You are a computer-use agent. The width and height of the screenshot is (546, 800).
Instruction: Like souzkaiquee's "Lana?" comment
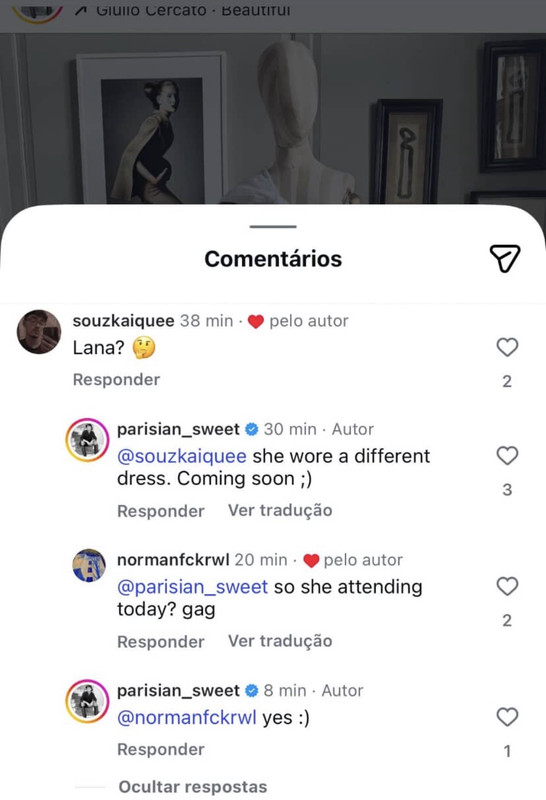(507, 347)
